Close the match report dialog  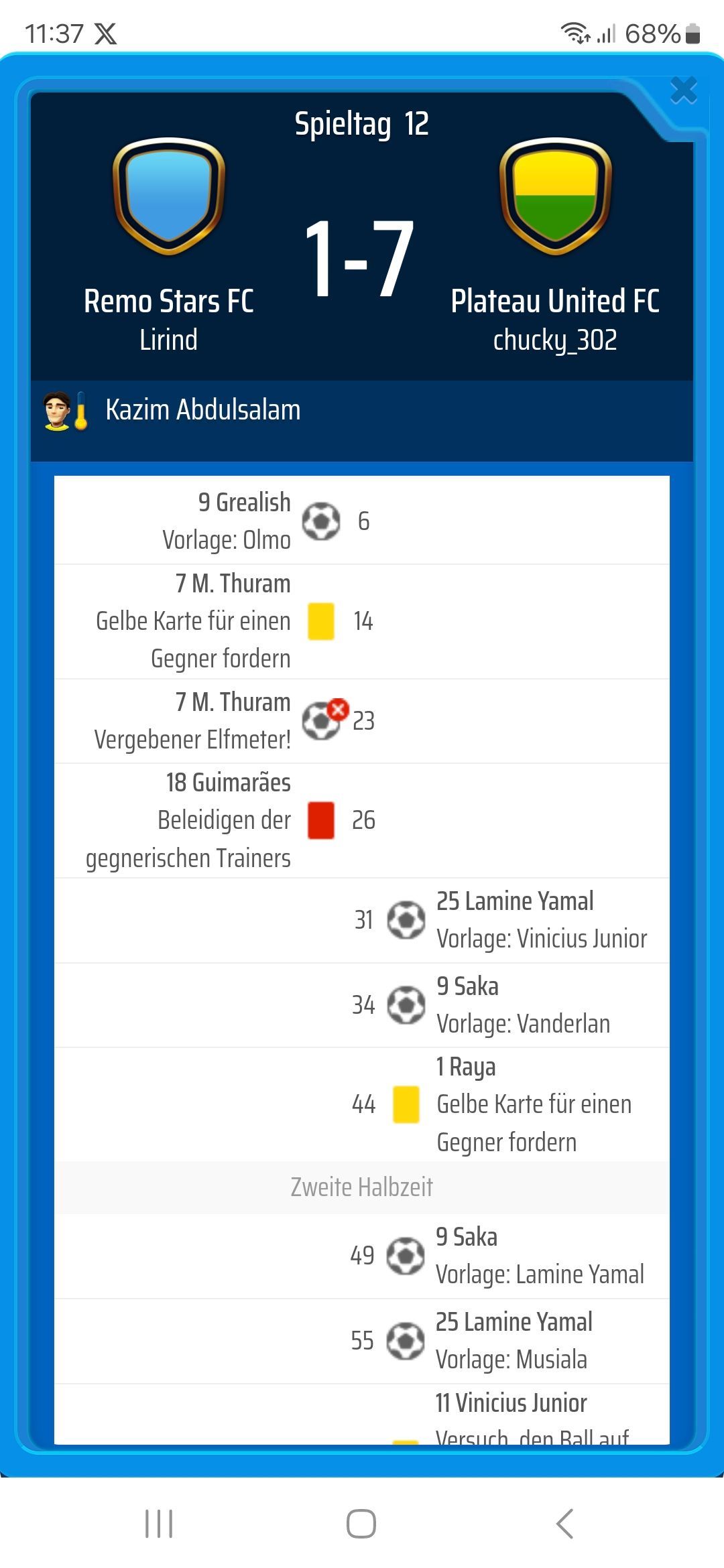tap(684, 90)
